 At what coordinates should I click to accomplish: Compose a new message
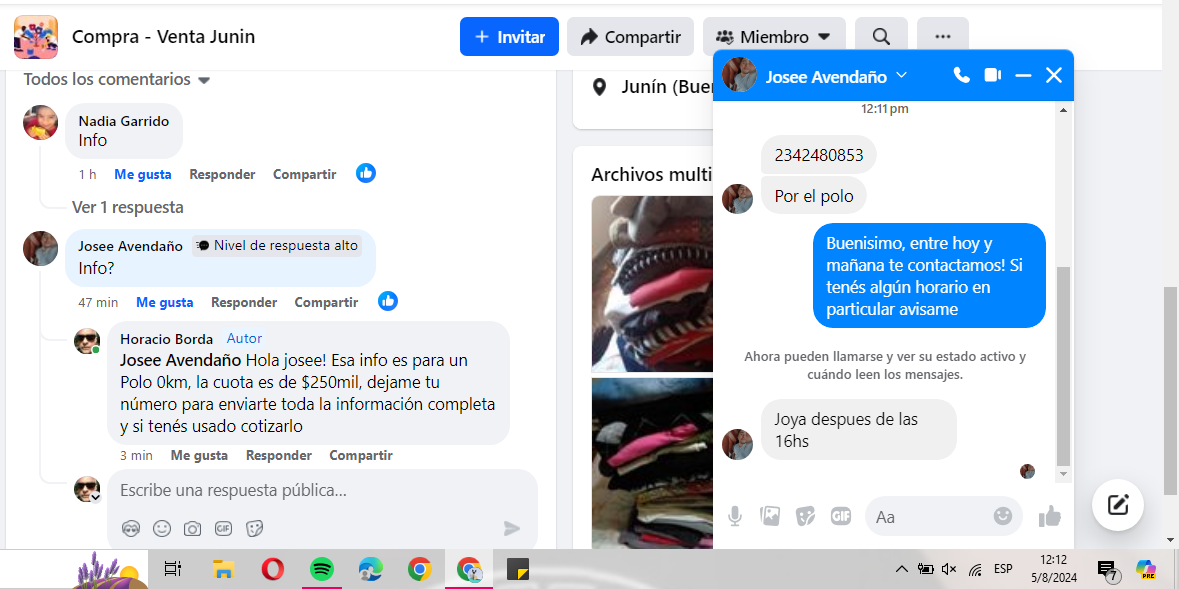click(1118, 505)
